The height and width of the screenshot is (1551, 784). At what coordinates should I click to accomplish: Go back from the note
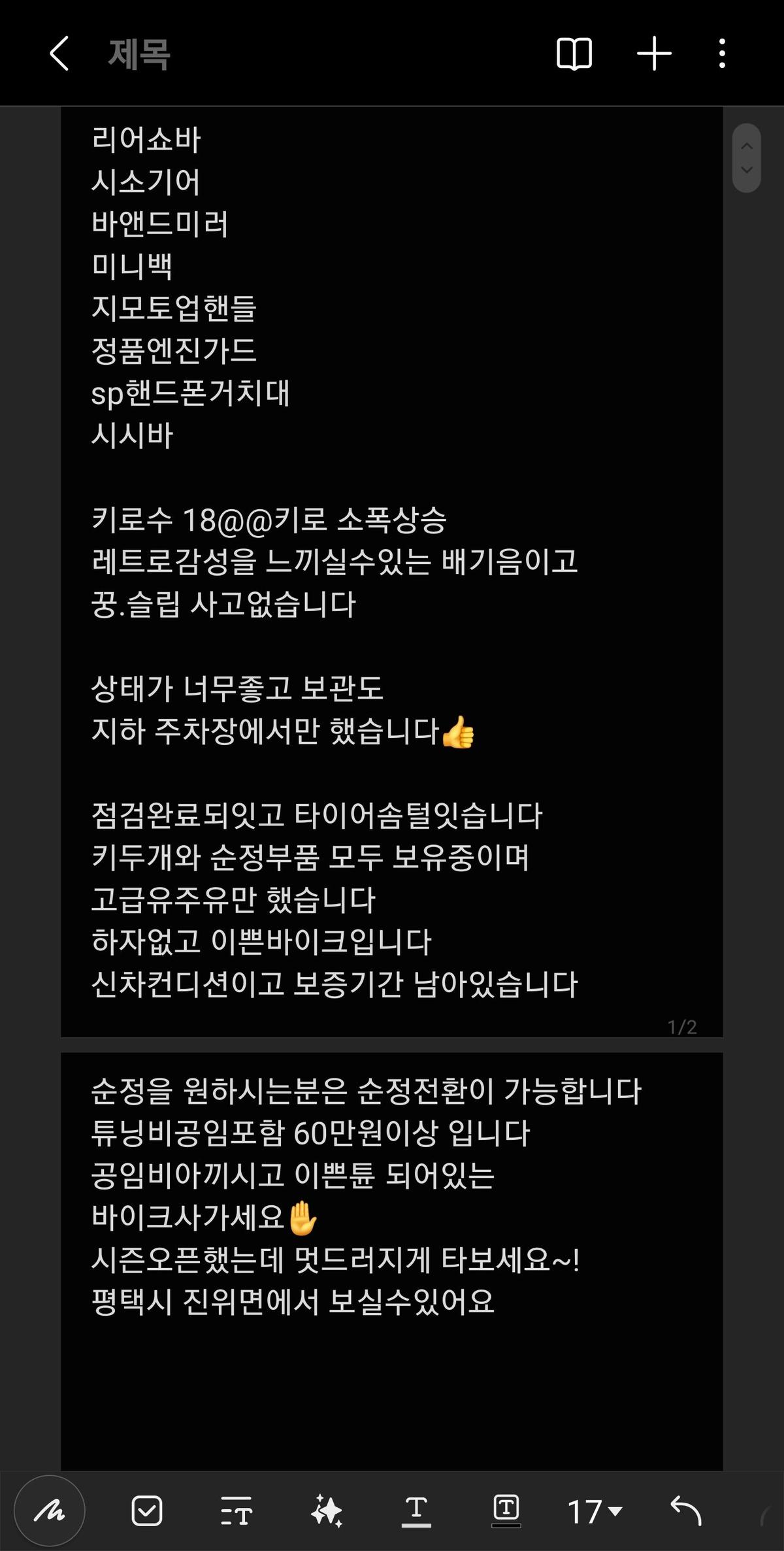59,54
